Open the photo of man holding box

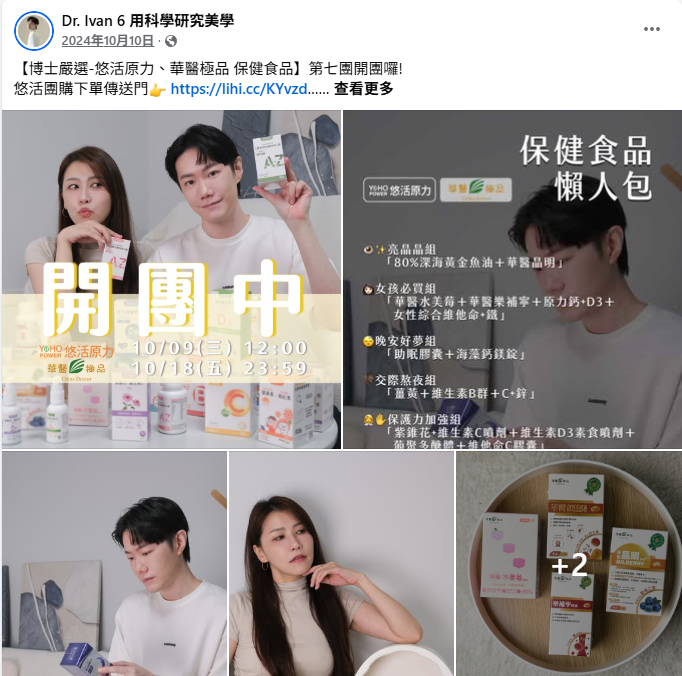pyautogui.click(x=113, y=563)
